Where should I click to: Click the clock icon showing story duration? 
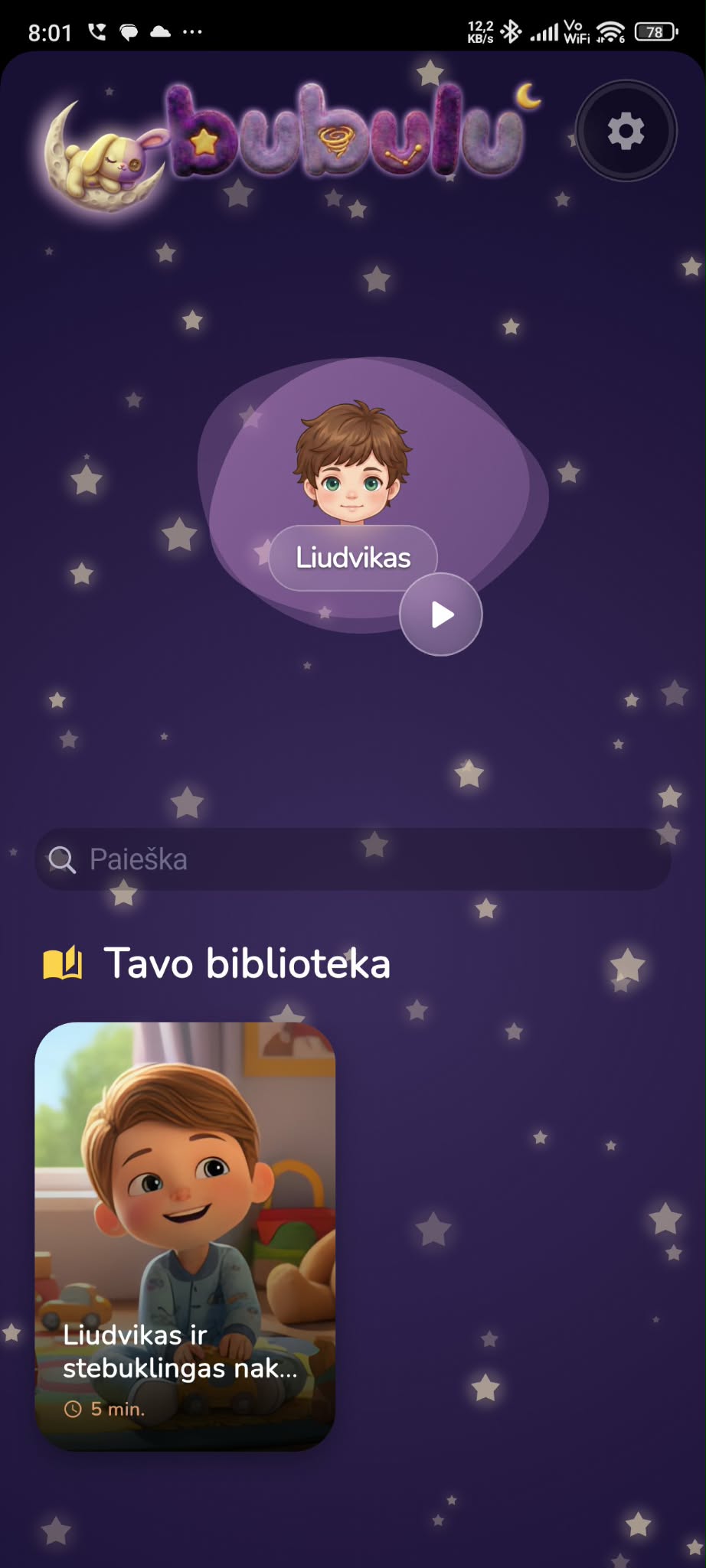coord(74,1409)
